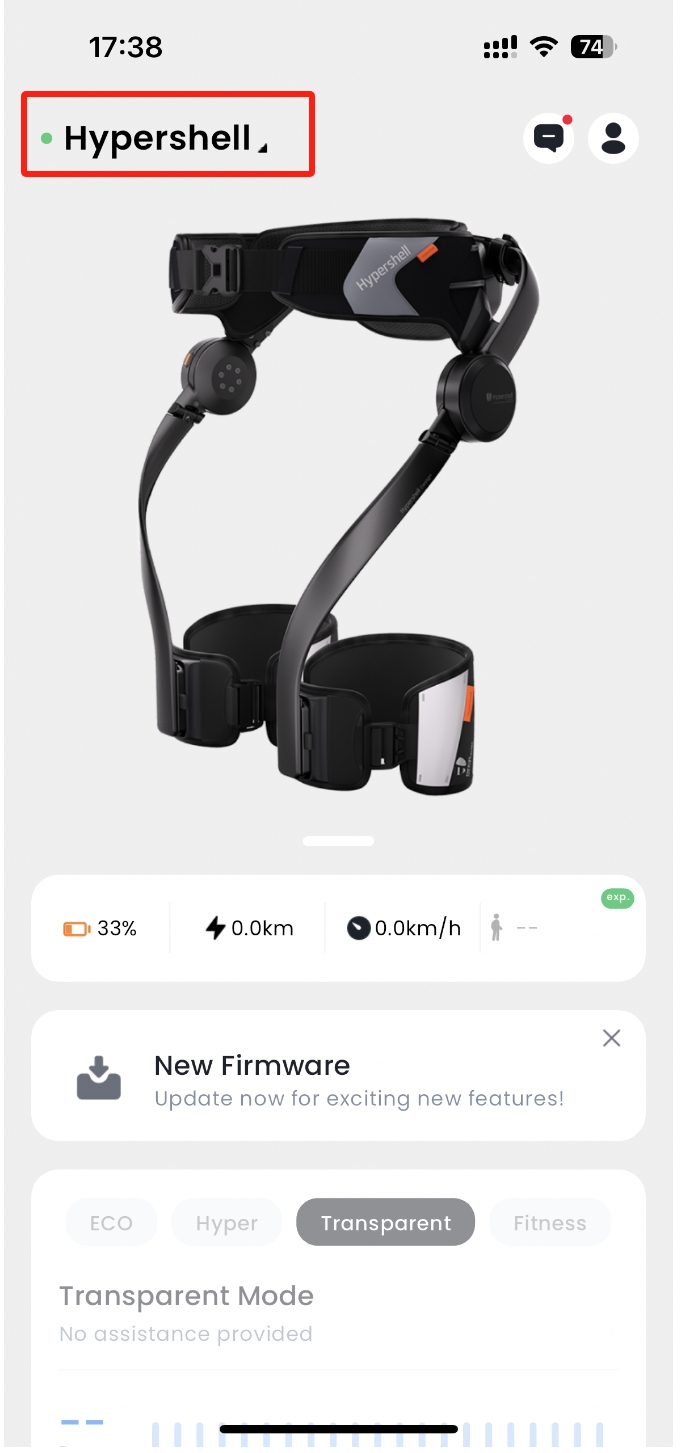The width and height of the screenshot is (683, 1453).
Task: Open the messages icon with red dot
Action: coord(548,137)
